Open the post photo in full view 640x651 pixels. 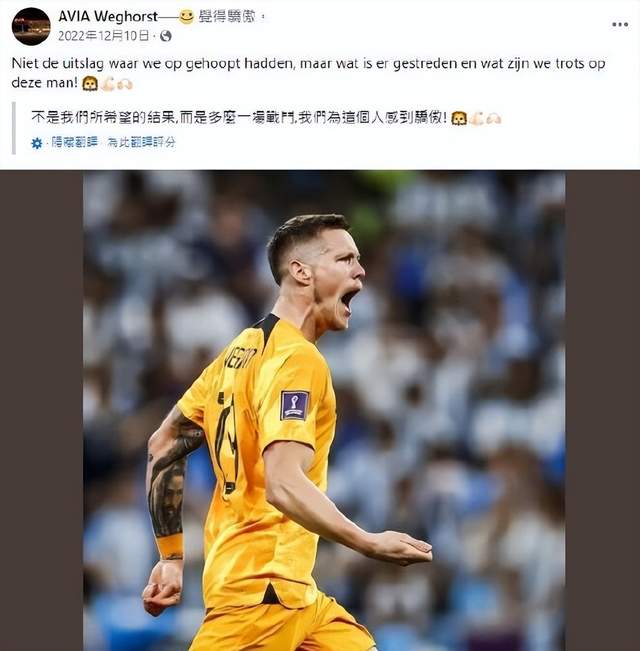click(323, 410)
